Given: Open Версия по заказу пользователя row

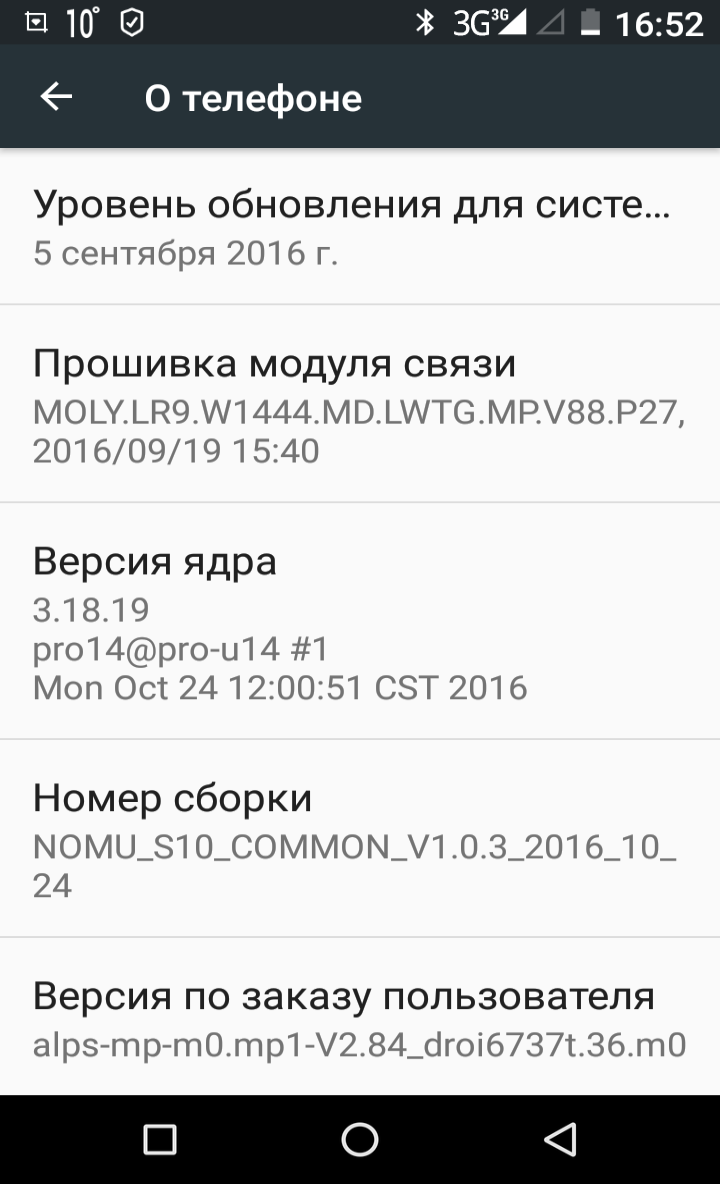Looking at the screenshot, I should [360, 1018].
